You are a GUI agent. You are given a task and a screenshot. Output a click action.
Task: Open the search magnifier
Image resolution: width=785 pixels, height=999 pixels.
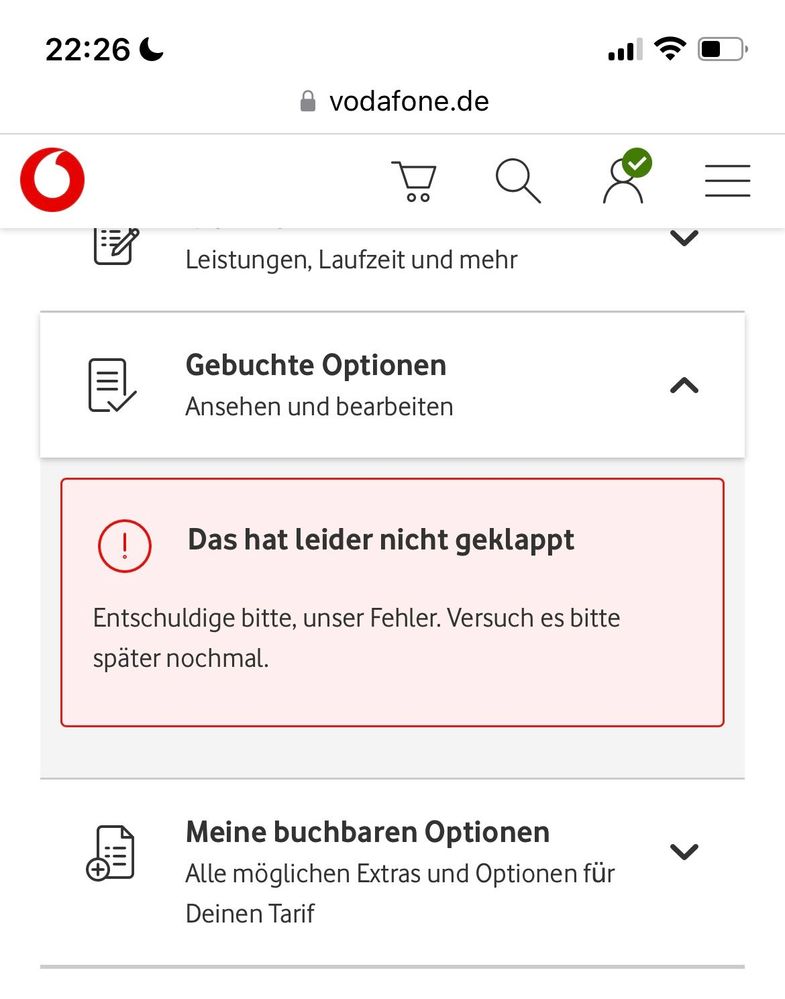[x=518, y=182]
